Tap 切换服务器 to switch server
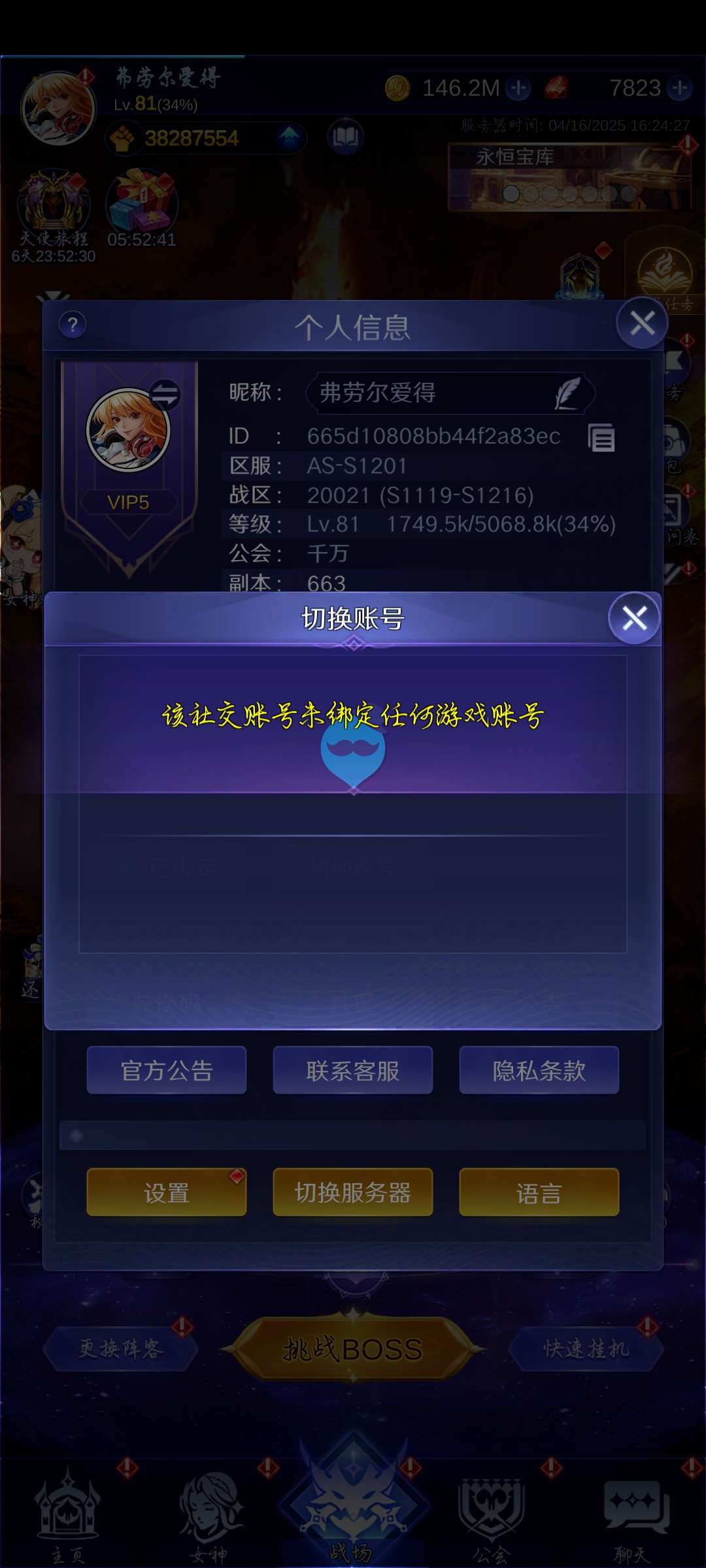The height and width of the screenshot is (1568, 706). pyautogui.click(x=353, y=1192)
